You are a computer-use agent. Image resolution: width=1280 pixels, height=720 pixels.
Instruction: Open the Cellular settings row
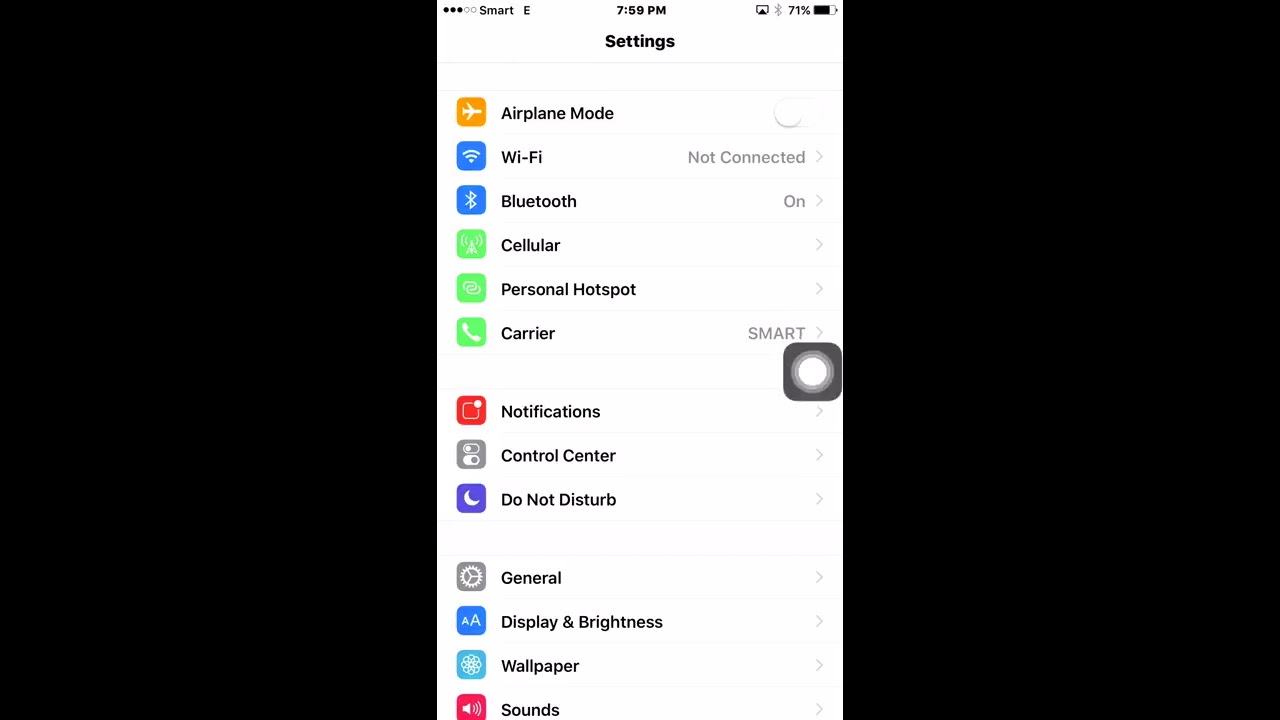click(x=640, y=245)
